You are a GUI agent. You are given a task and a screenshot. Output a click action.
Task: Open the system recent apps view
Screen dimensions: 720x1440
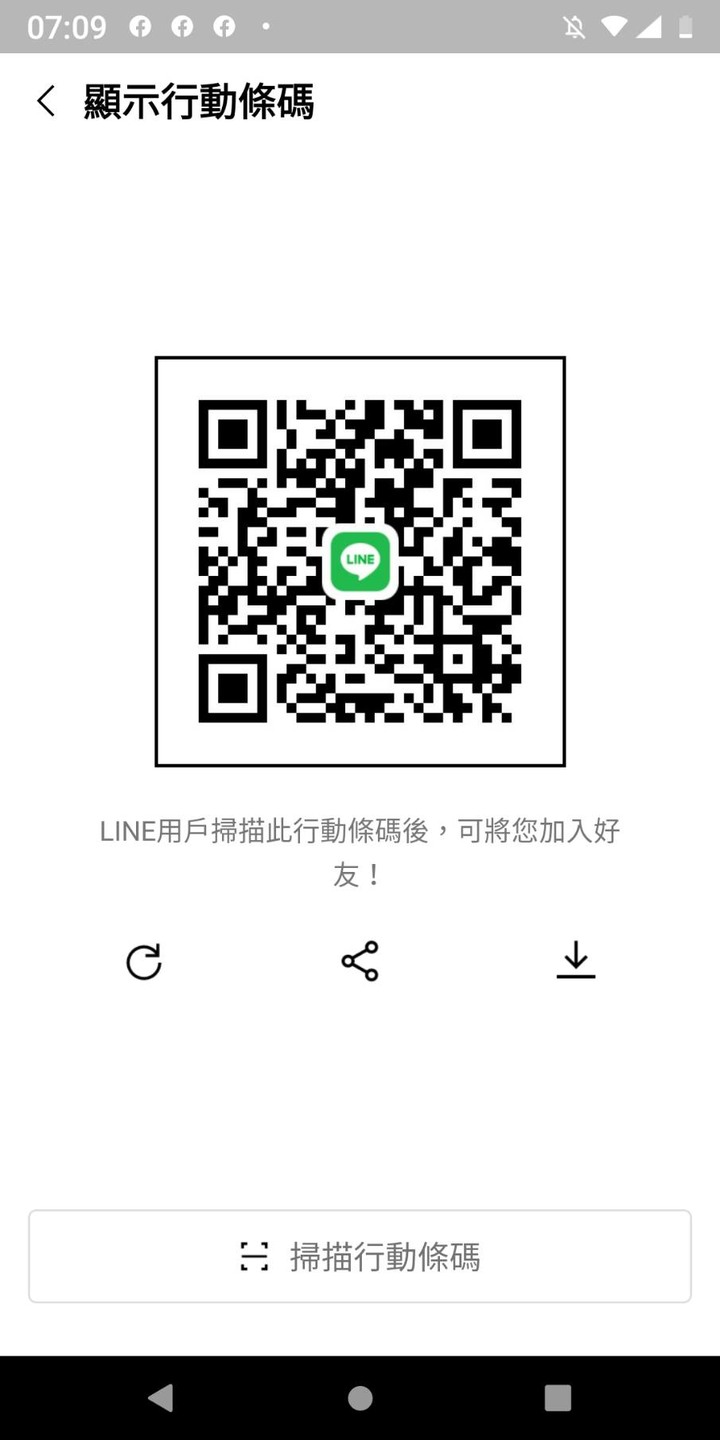(x=558, y=1398)
